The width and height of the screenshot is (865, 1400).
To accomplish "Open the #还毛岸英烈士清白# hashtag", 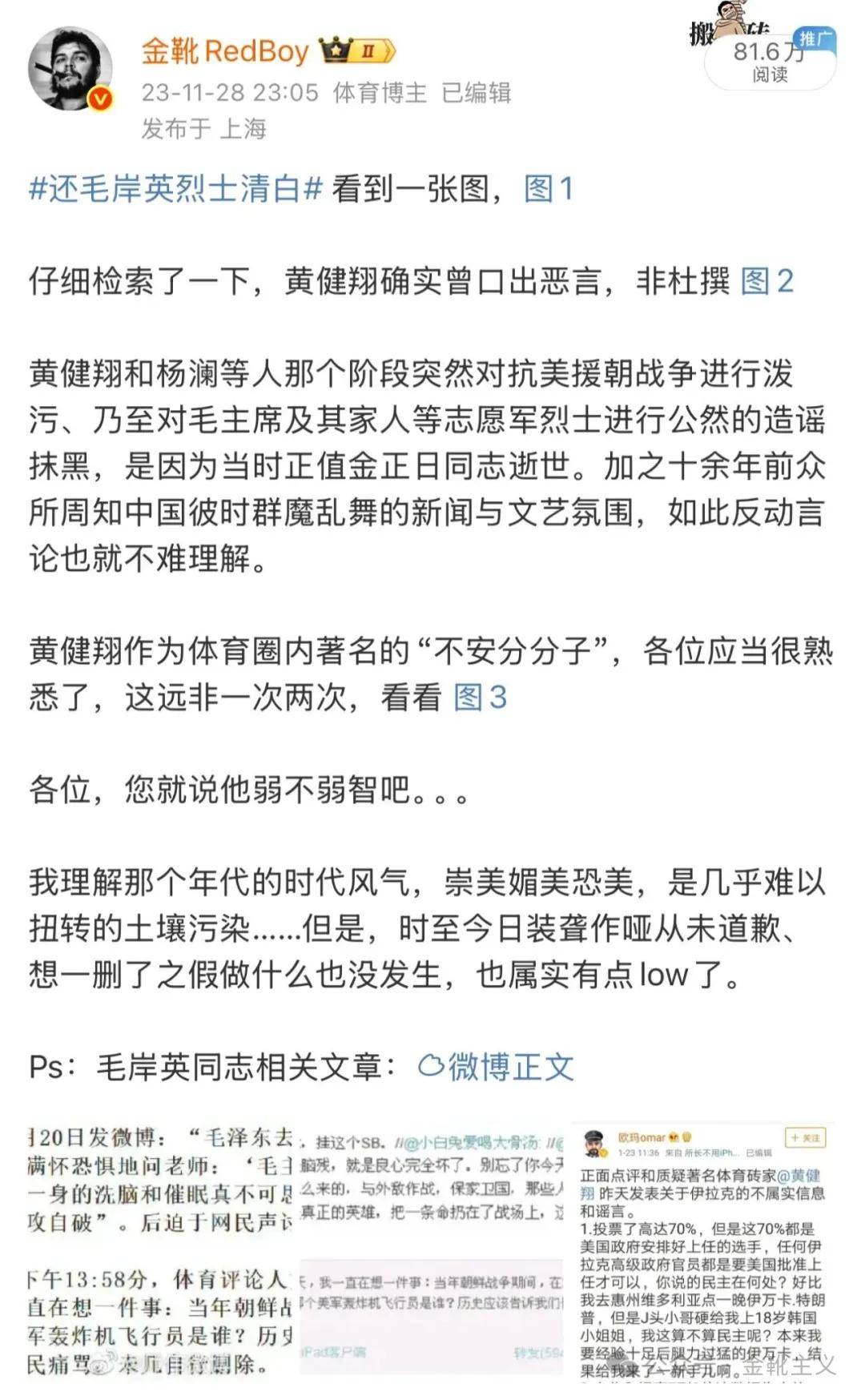I will 175,189.
